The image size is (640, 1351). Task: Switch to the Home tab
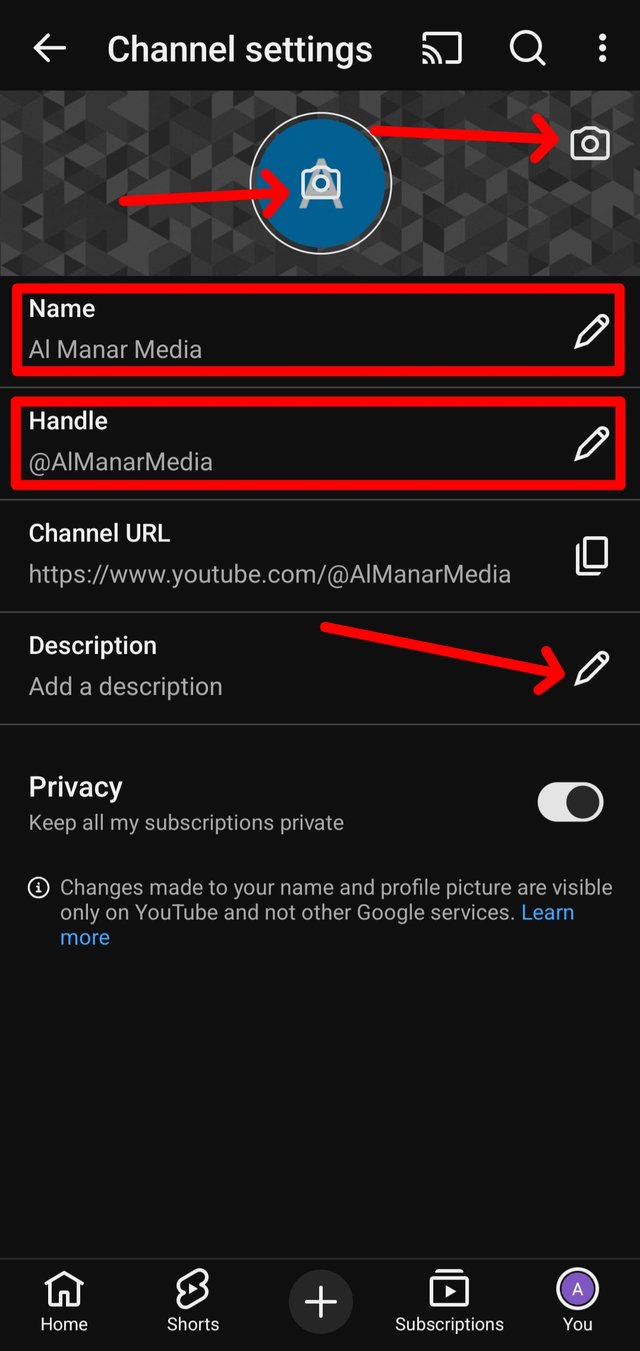64,1301
